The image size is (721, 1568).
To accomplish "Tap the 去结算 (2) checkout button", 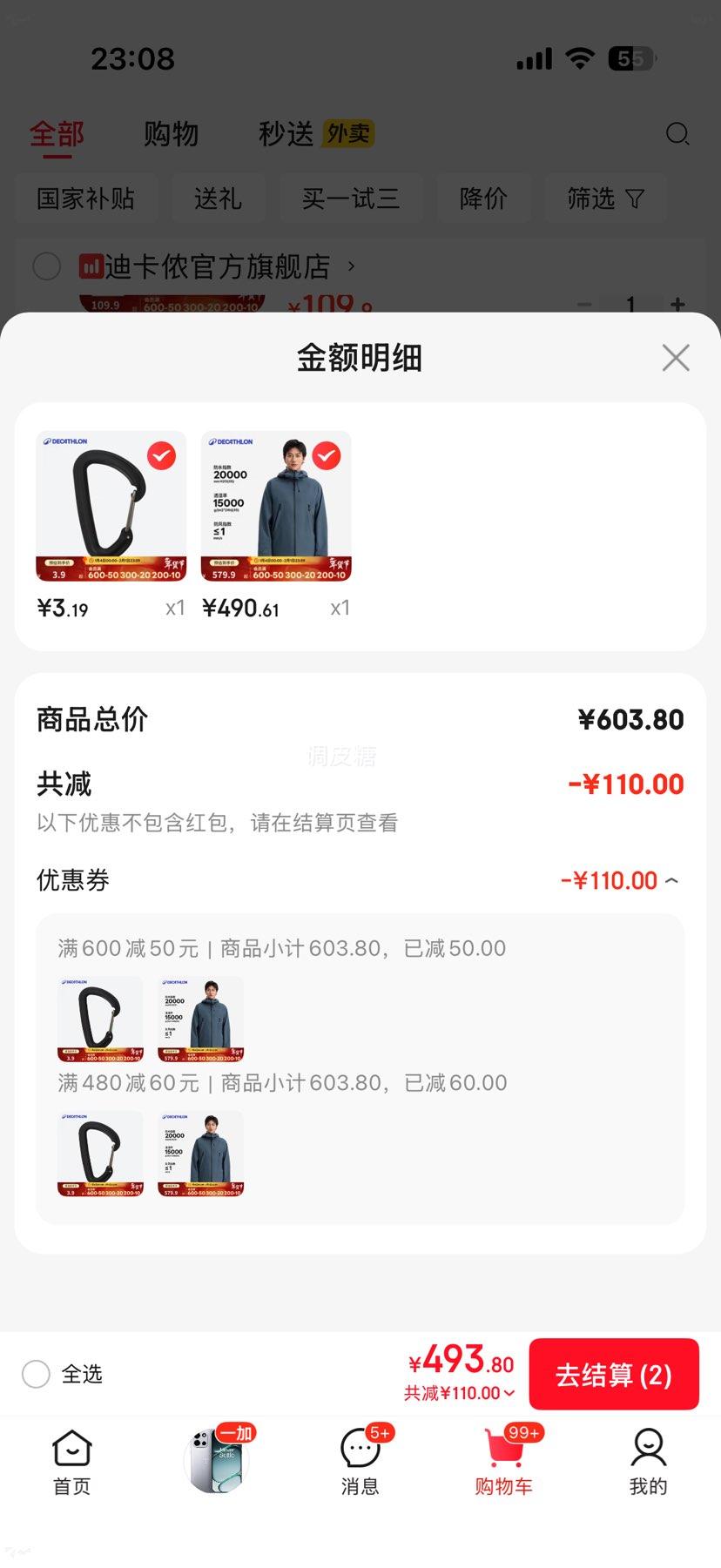I will (x=614, y=1374).
